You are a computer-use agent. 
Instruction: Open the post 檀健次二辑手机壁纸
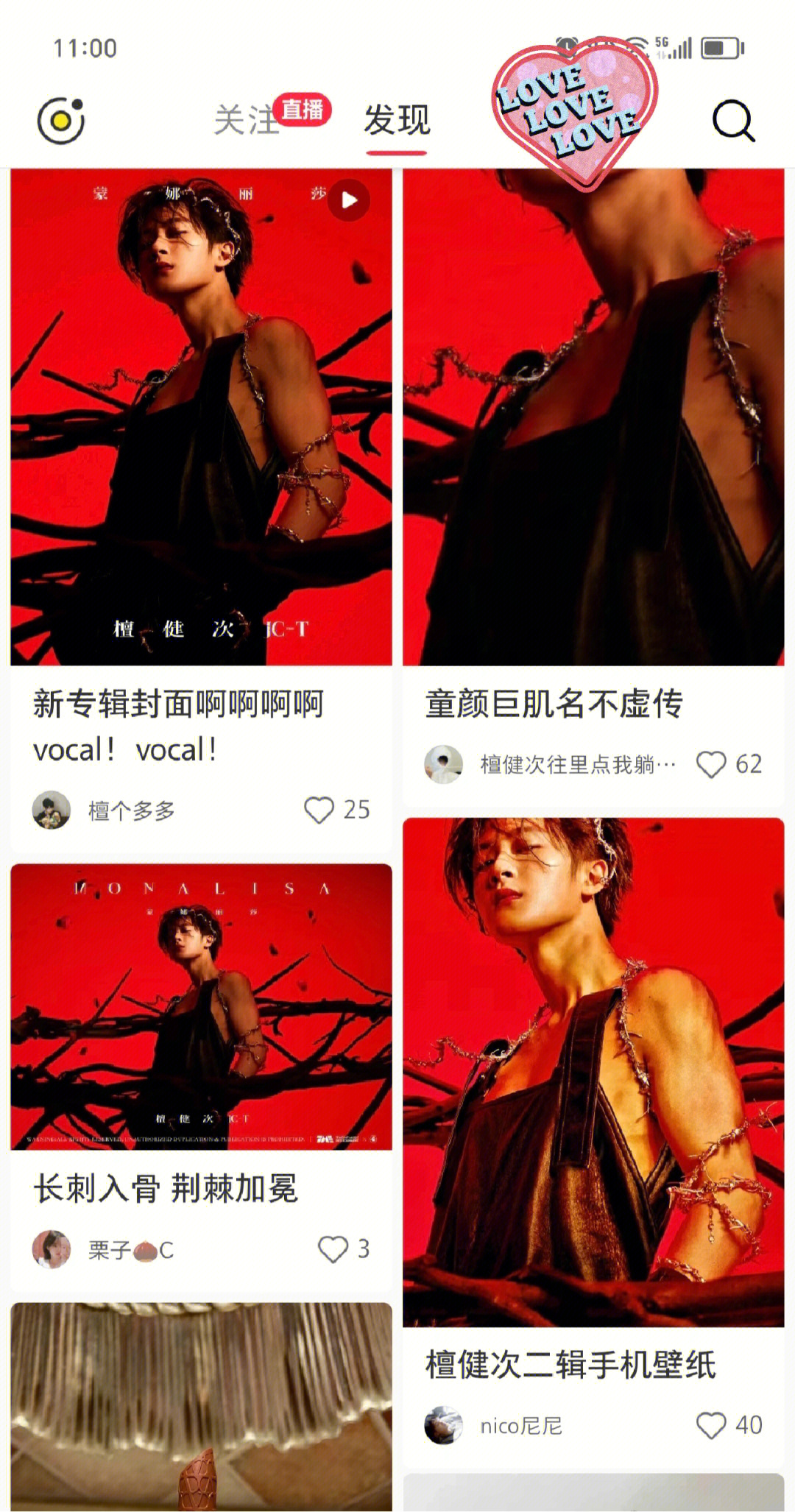coord(593,1072)
